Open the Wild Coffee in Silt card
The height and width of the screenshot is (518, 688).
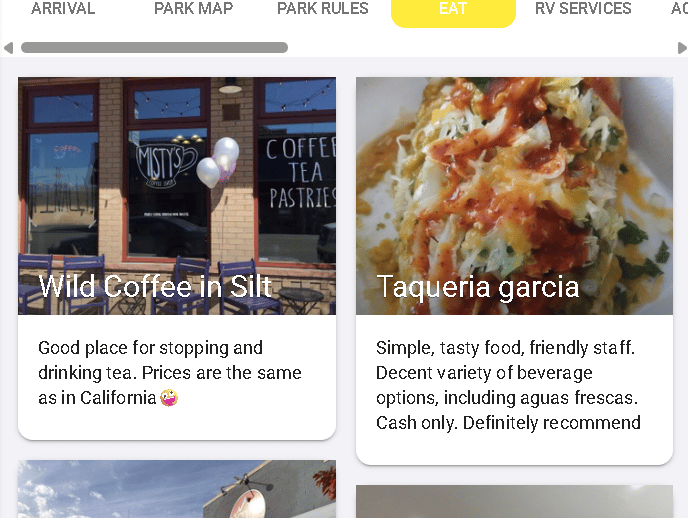pos(177,258)
